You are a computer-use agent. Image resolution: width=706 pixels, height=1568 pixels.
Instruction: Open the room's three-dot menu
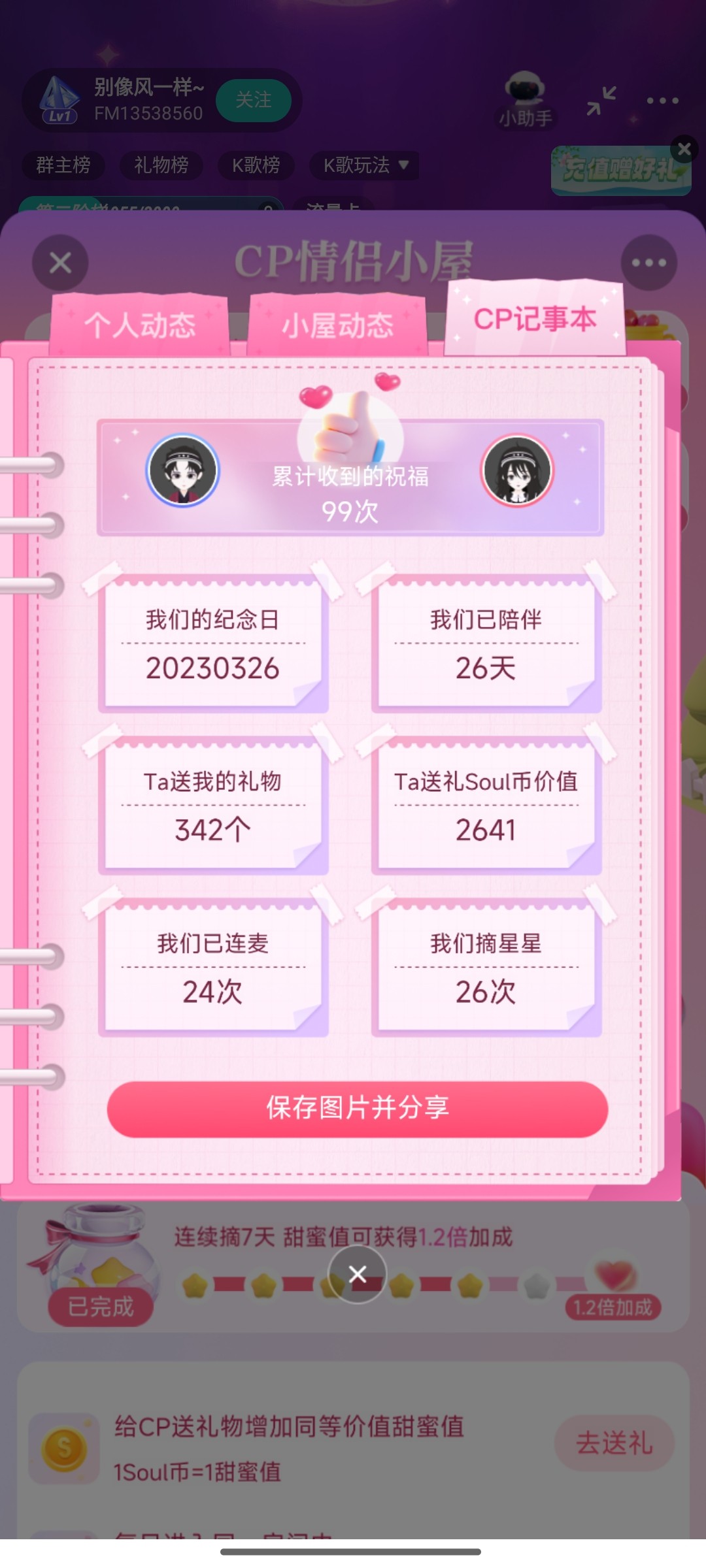663,101
